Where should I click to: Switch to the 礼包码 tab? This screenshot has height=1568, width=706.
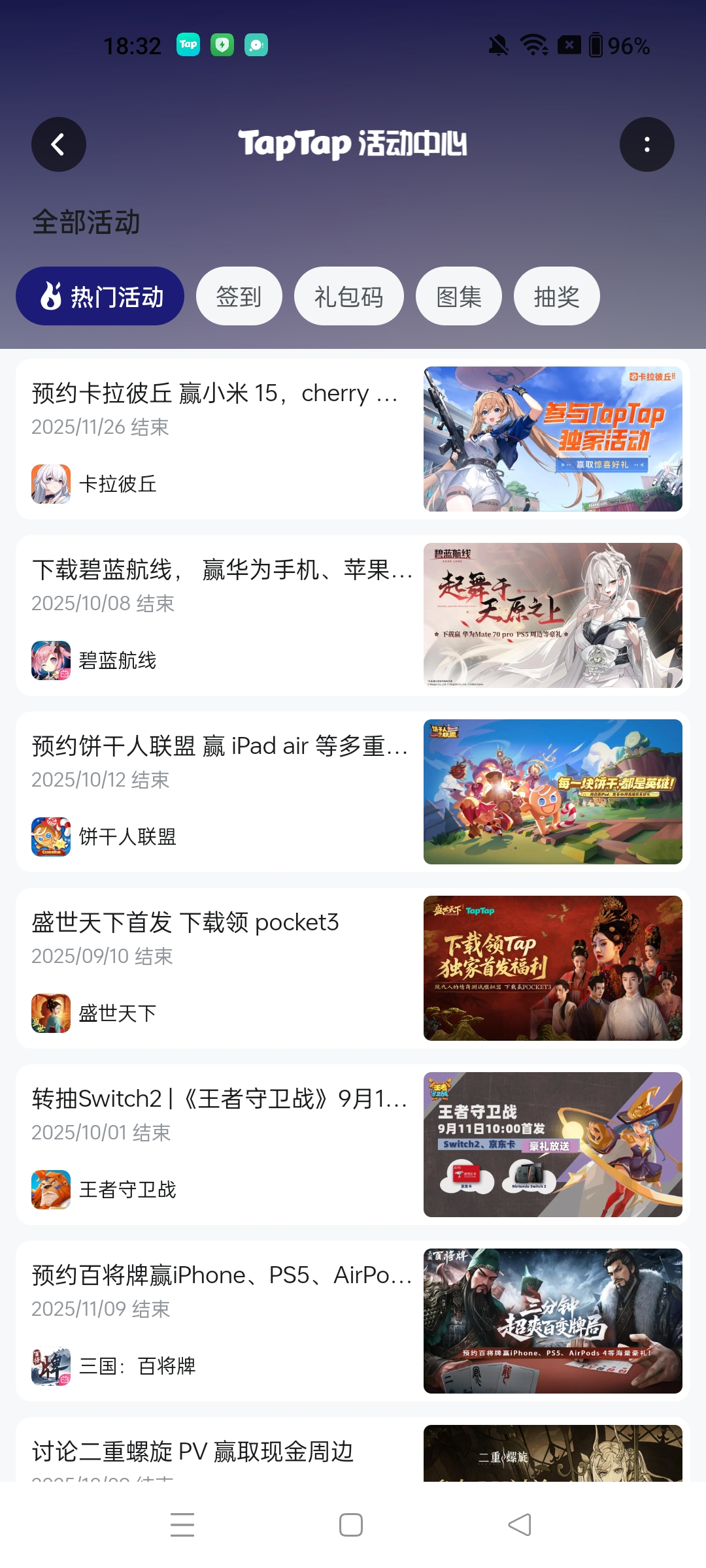point(348,297)
